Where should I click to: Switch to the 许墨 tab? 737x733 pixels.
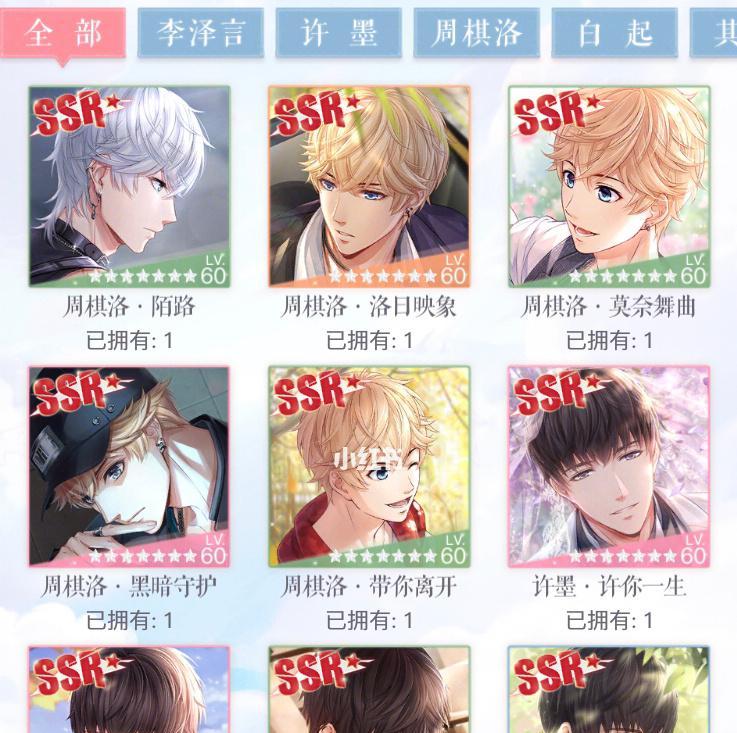coord(338,33)
